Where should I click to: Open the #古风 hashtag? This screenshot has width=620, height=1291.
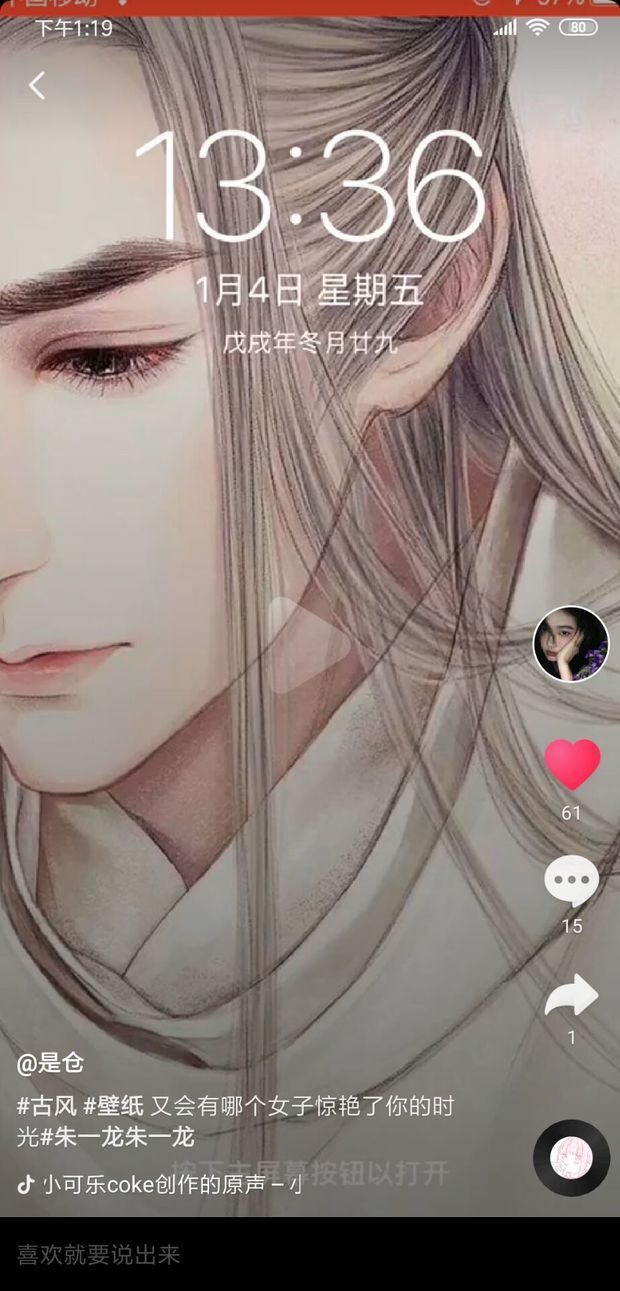46,1106
